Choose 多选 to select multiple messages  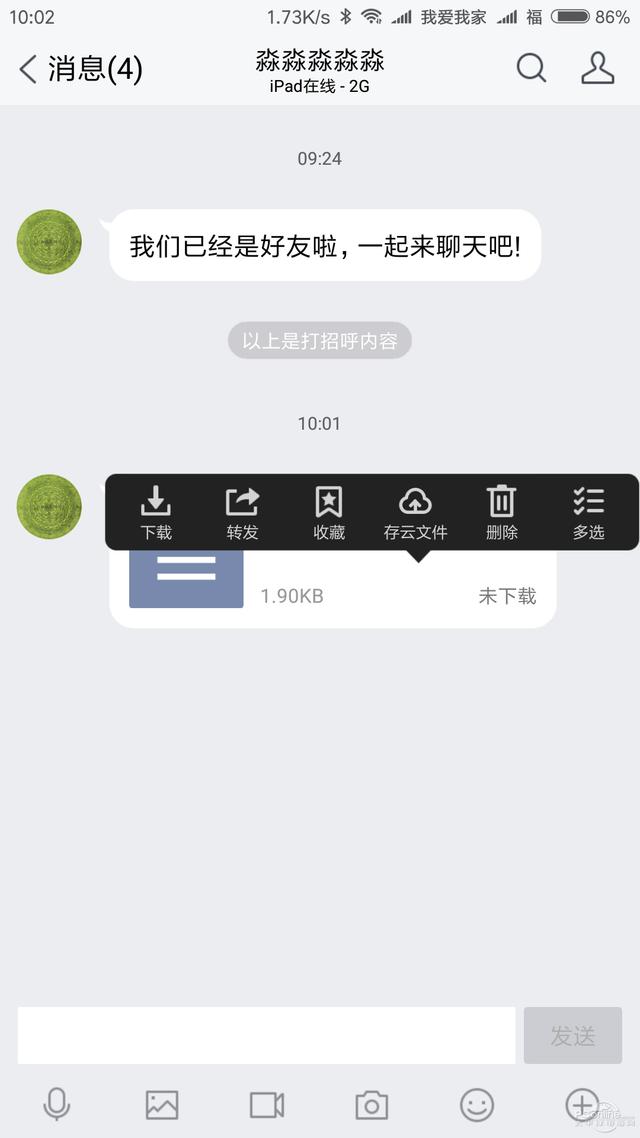588,512
